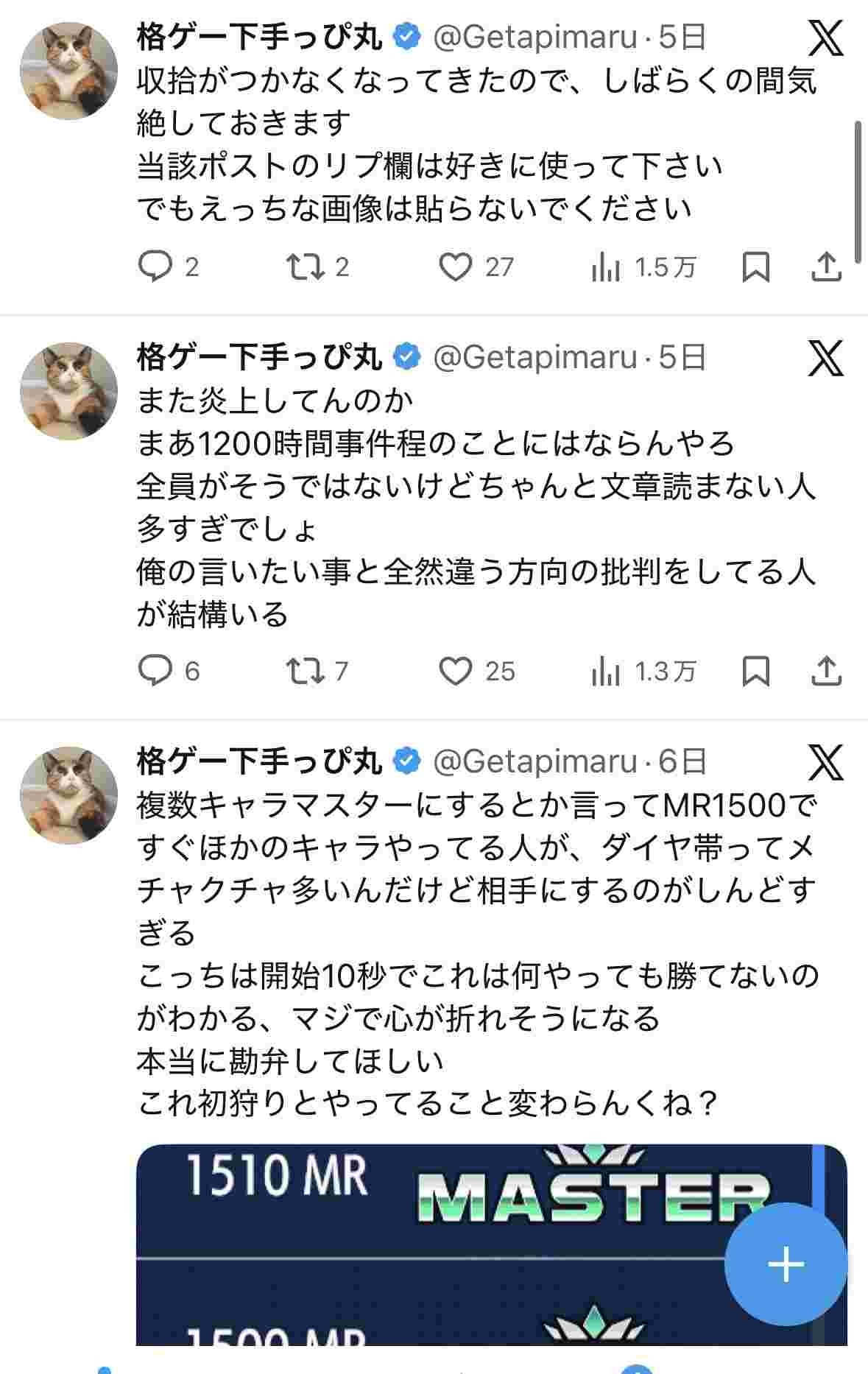The image size is (868, 1374).
Task: Like the post with 25 likes
Action: (455, 671)
